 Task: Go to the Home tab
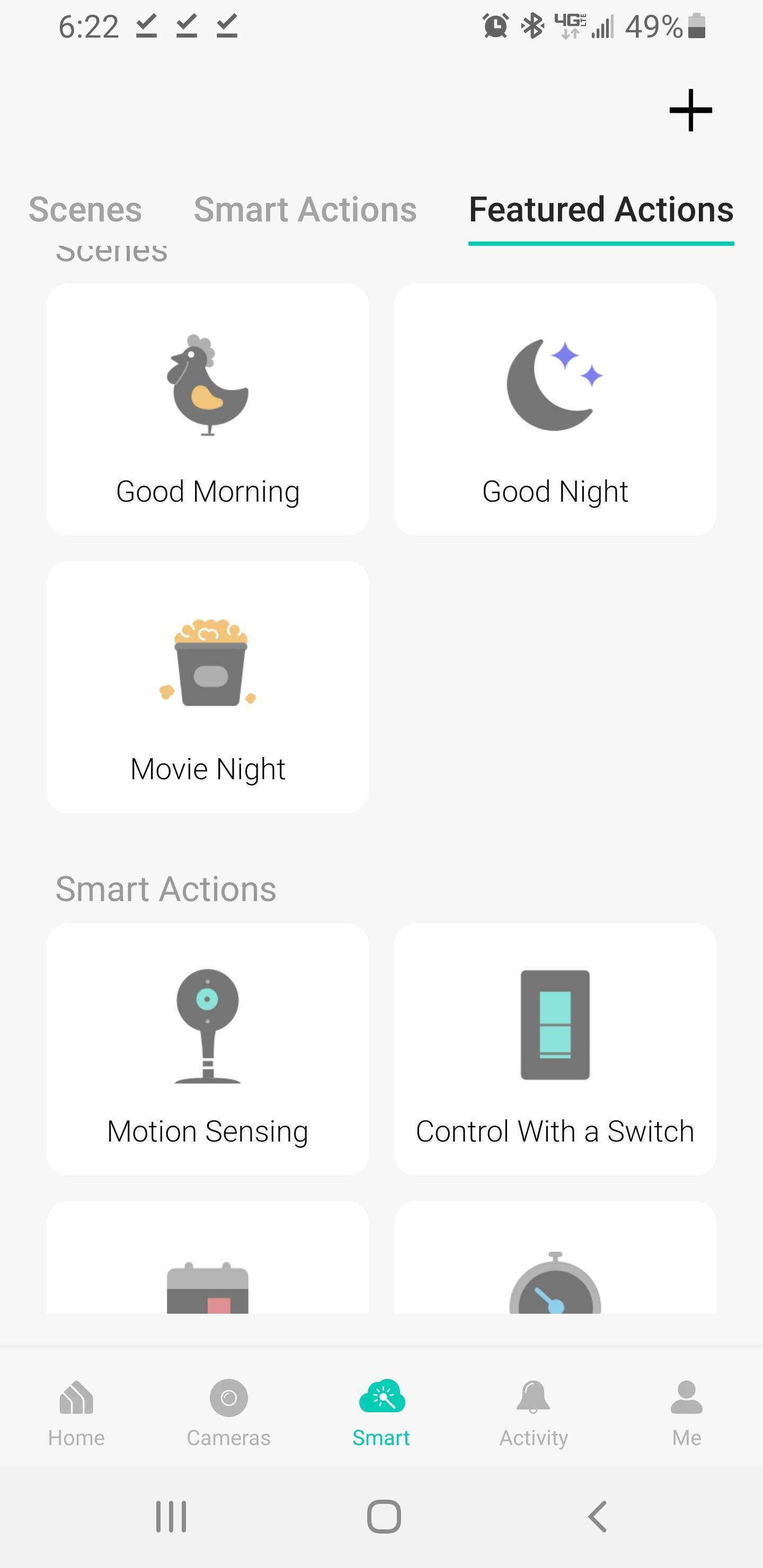pos(76,1412)
